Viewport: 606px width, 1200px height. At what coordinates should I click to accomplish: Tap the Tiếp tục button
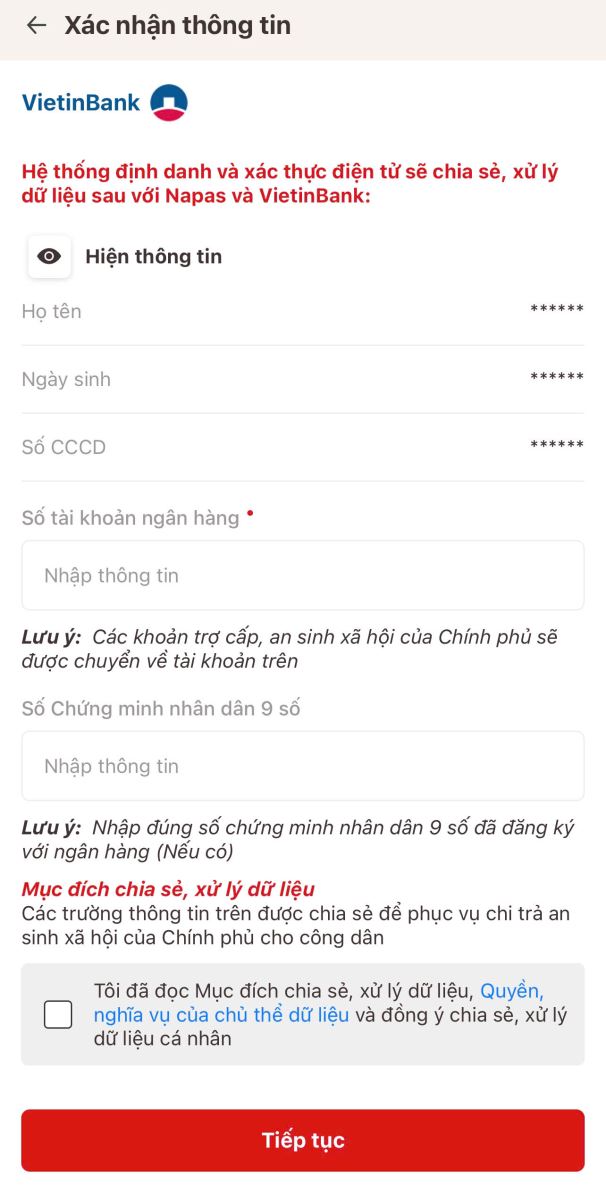(302, 1140)
